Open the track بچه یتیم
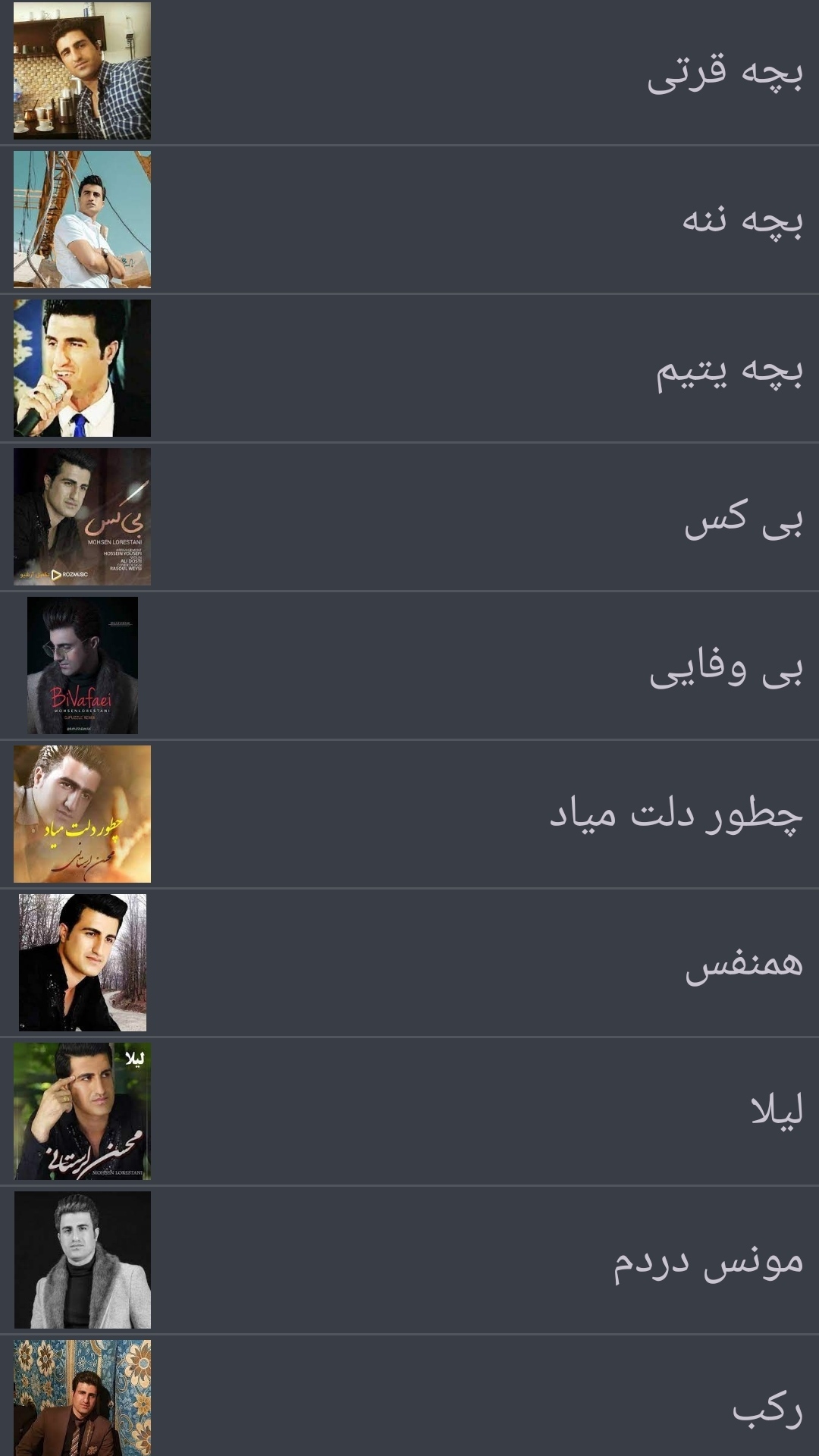 click(728, 369)
